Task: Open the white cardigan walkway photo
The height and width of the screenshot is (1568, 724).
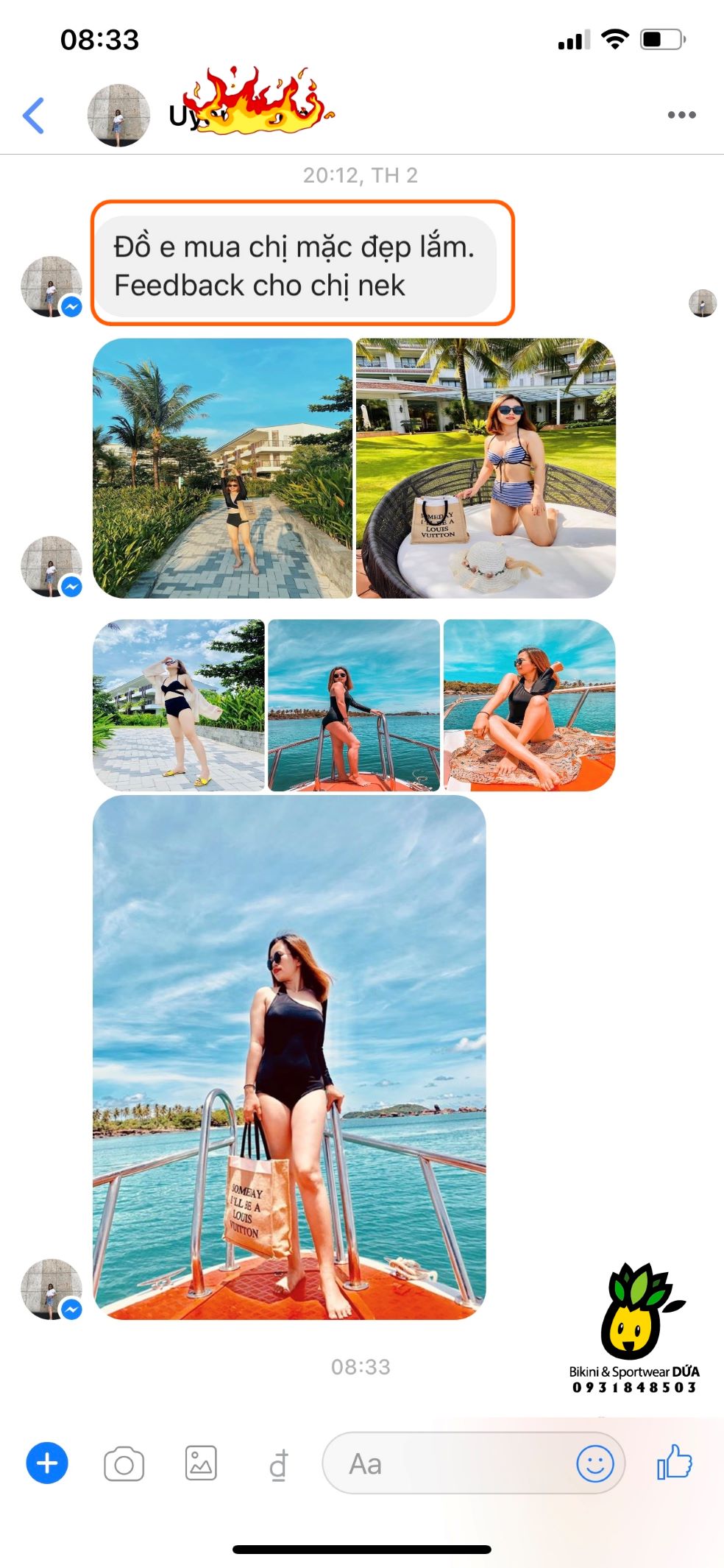Action: coord(179,705)
